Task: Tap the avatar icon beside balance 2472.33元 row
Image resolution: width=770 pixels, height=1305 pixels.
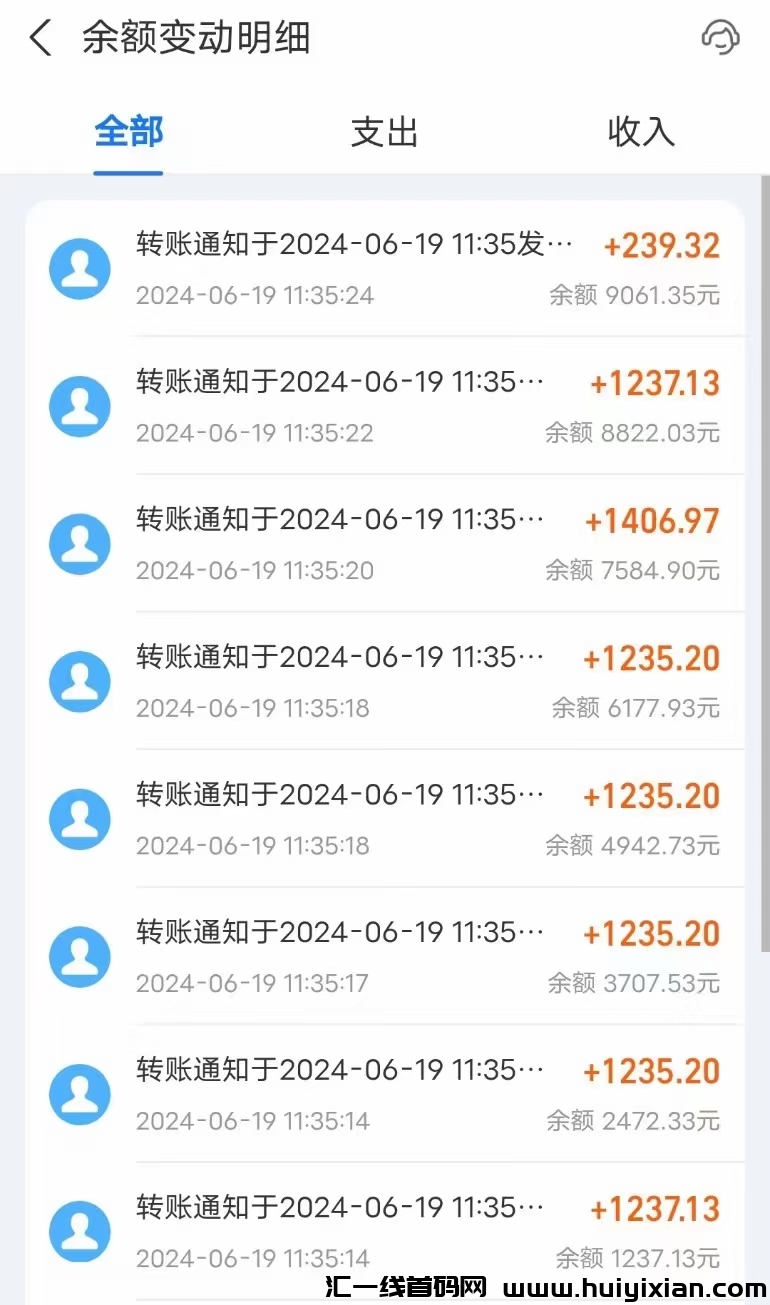Action: click(x=79, y=1094)
